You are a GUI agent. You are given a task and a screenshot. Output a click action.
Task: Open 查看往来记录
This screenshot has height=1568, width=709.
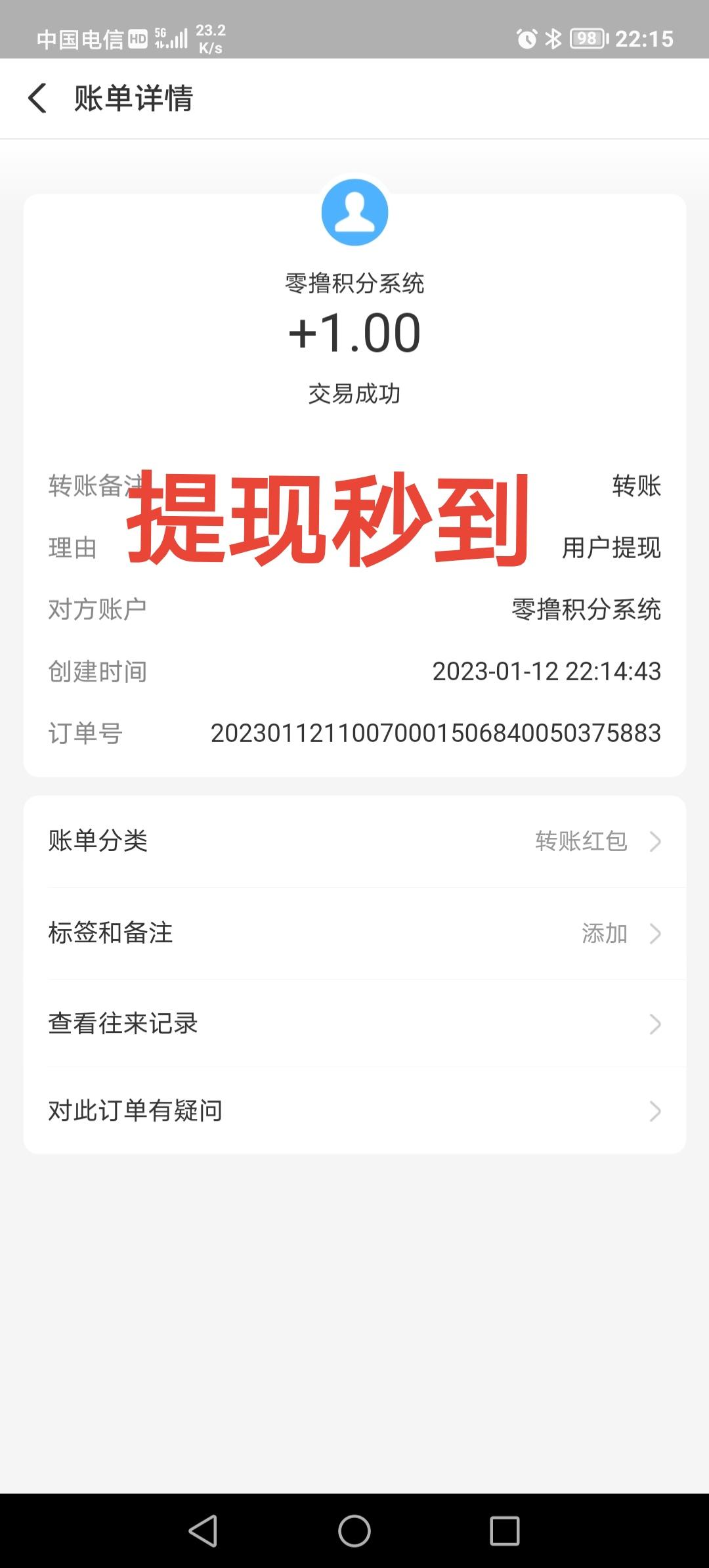(354, 1024)
